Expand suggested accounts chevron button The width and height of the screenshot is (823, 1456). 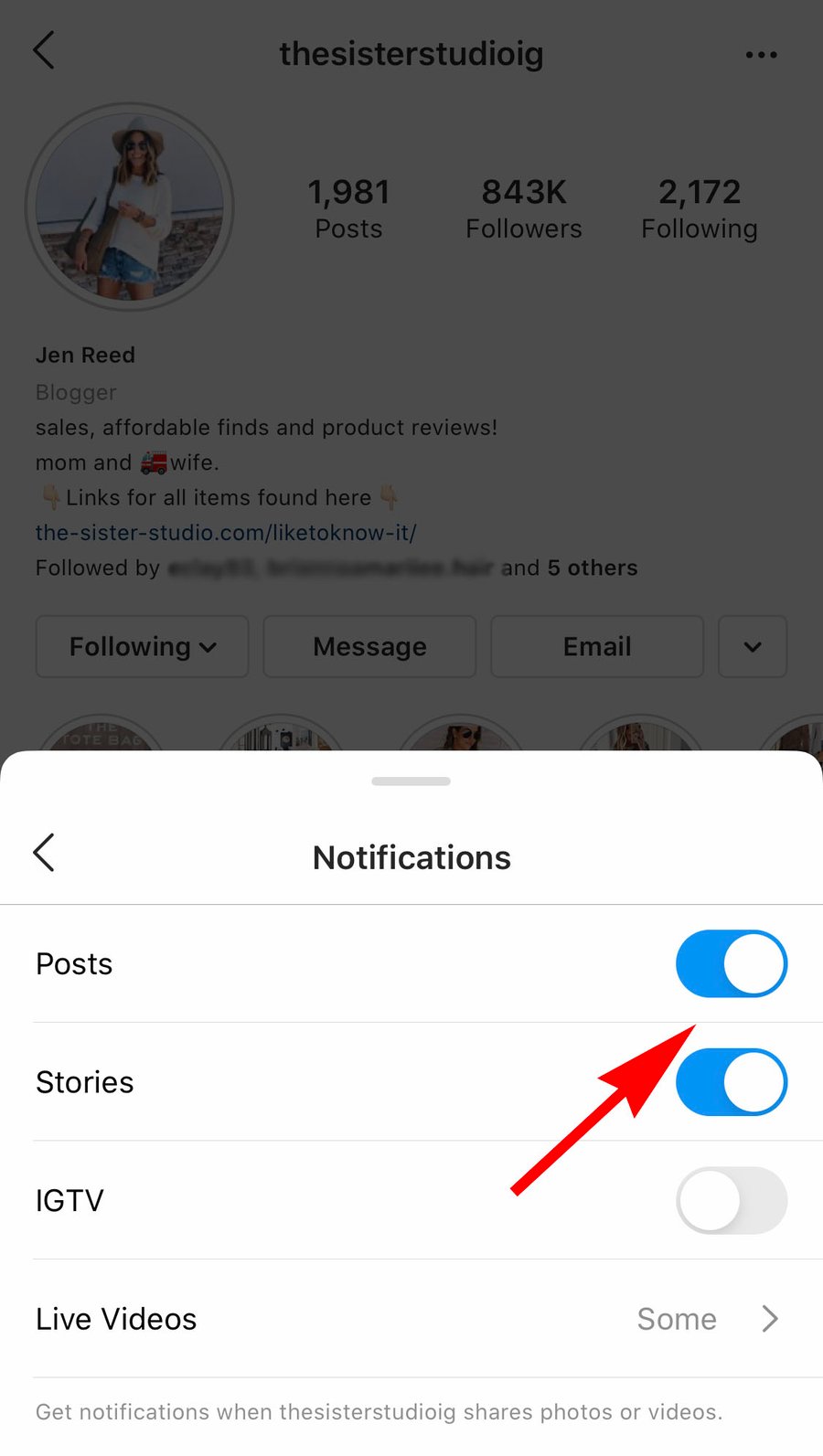753,646
